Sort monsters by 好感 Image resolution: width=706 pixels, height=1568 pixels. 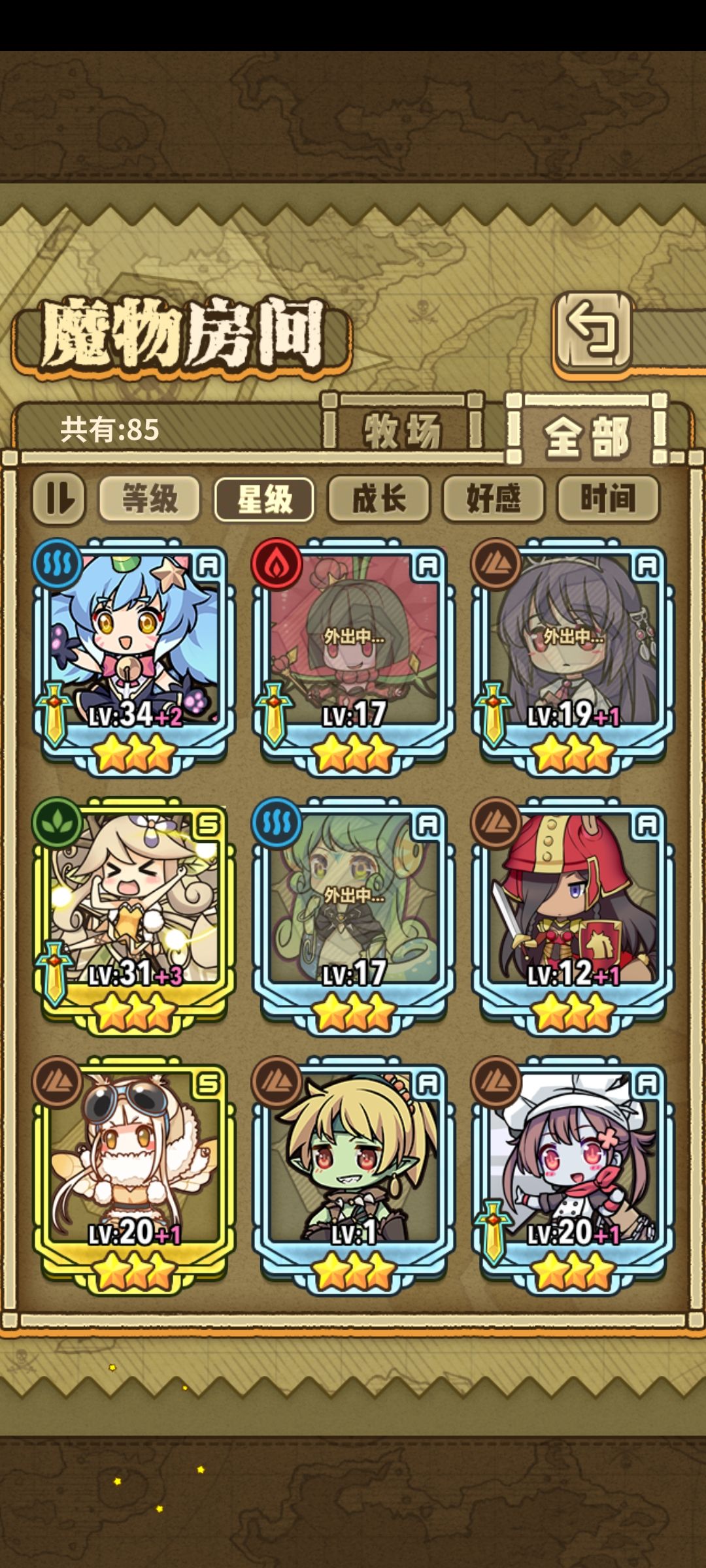pos(494,498)
